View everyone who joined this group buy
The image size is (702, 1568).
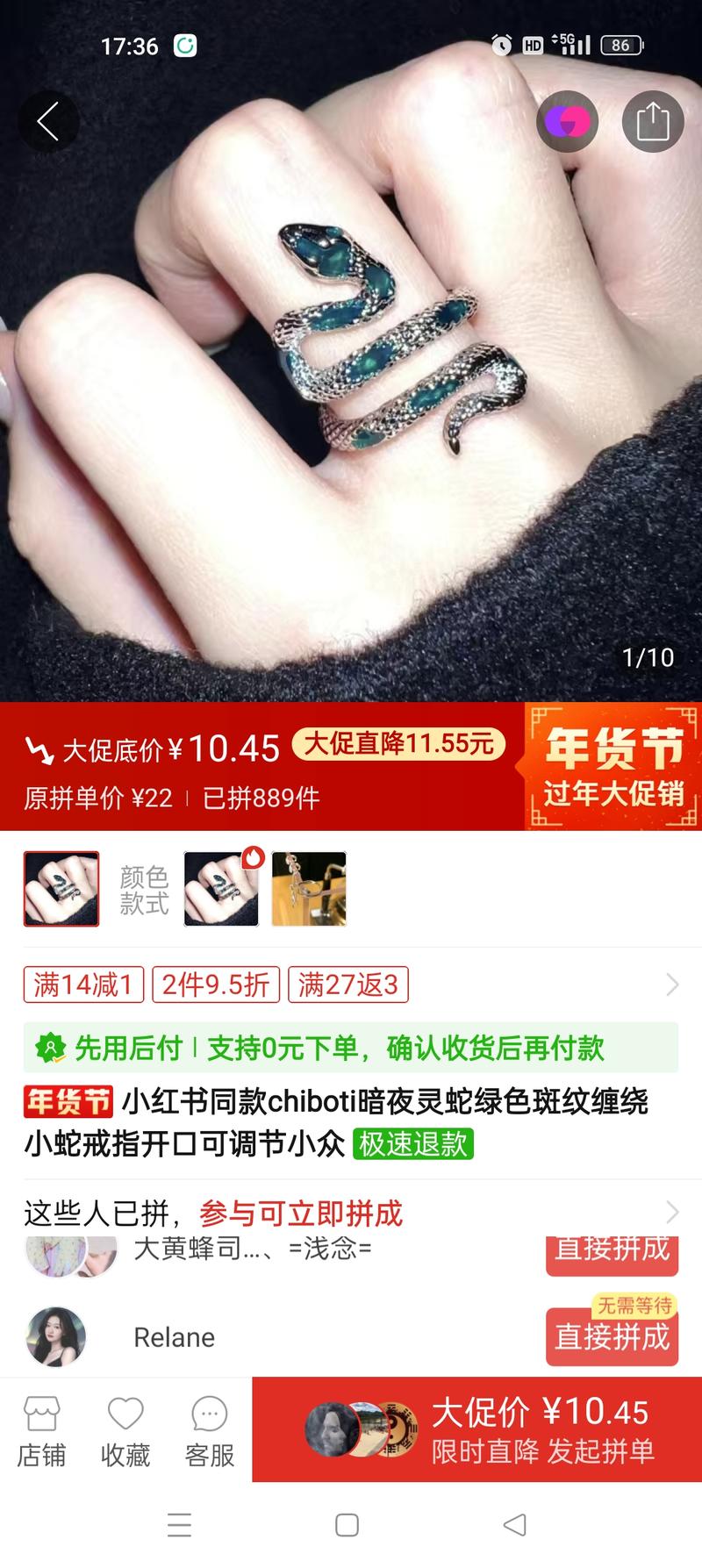pos(672,1213)
